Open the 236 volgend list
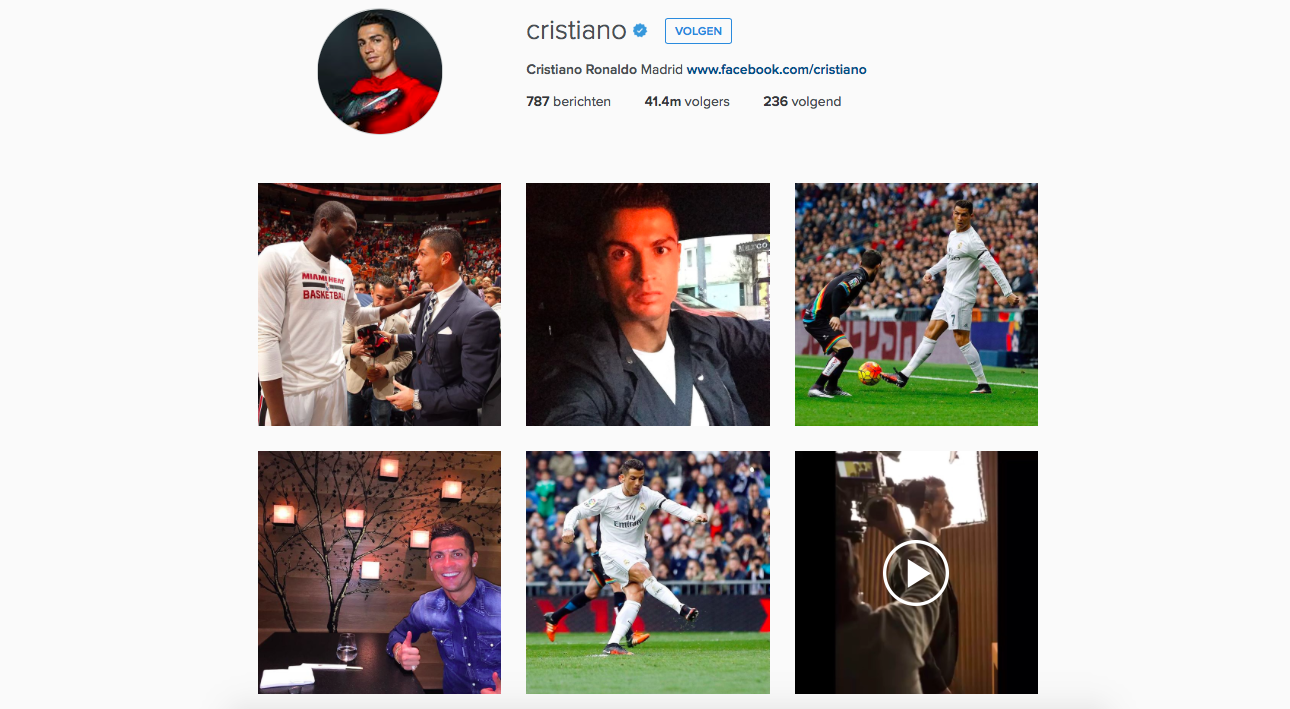Screen dimensions: 1290x709 801,101
